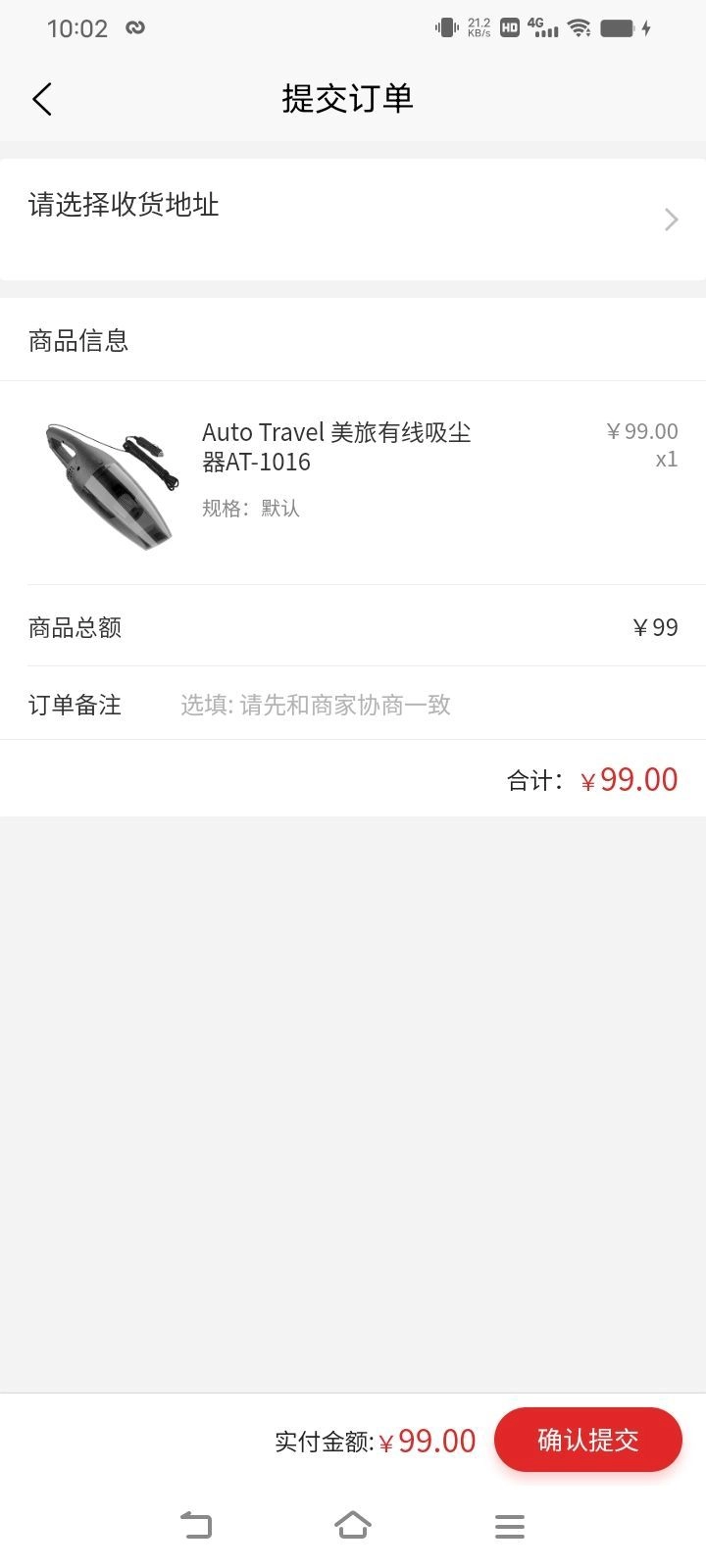Tap the 商品信息 section header
This screenshot has height=1568, width=706.
tap(76, 338)
